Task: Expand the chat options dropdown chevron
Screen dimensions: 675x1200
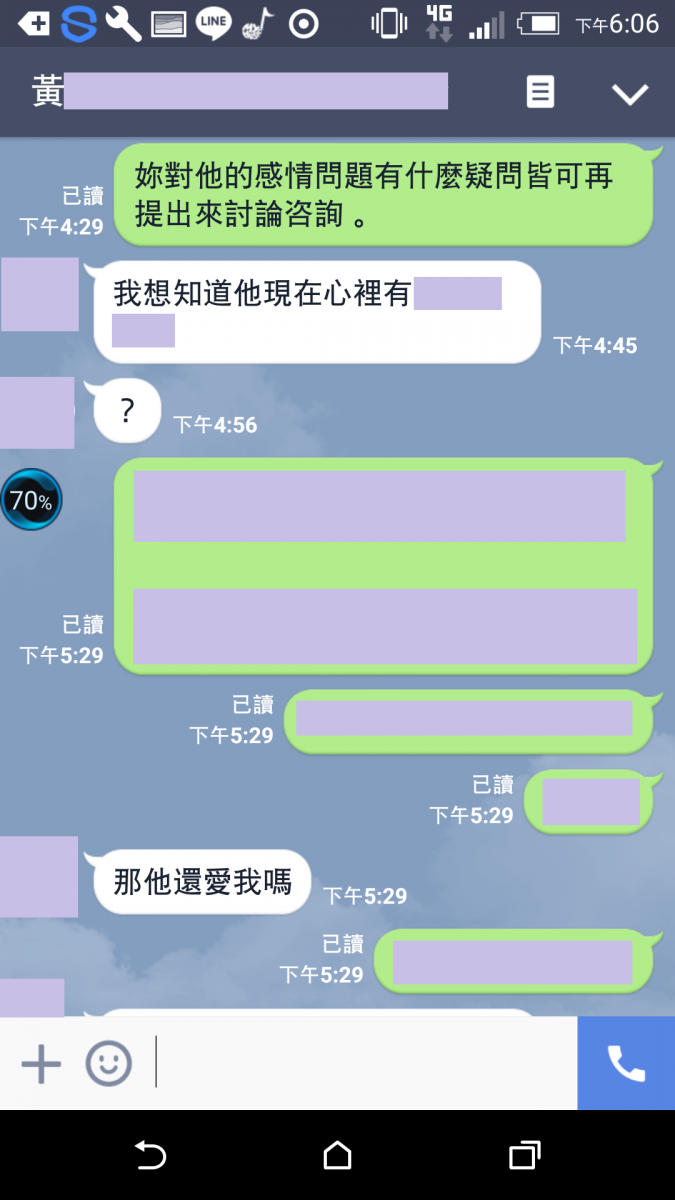Action: [630, 94]
